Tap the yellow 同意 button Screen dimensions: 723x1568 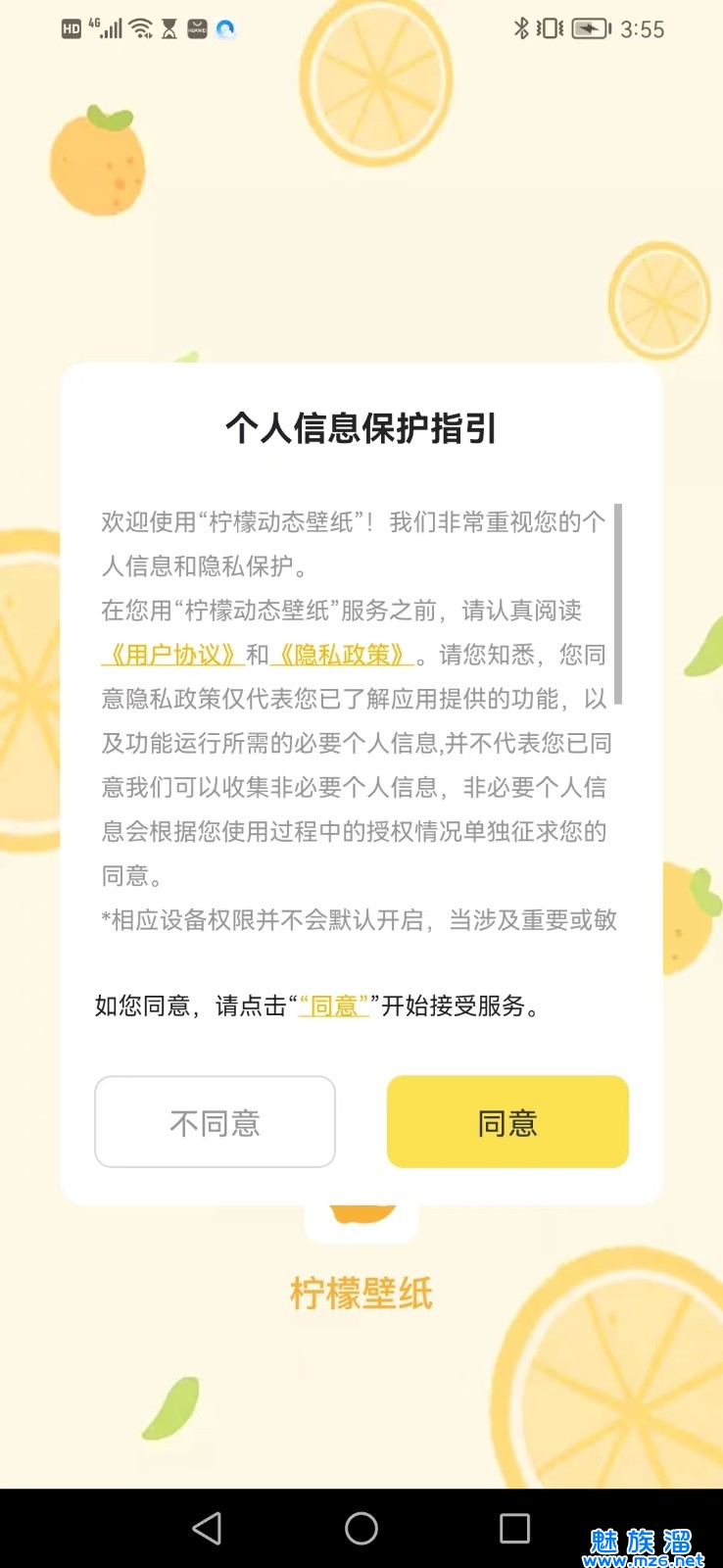[507, 1122]
